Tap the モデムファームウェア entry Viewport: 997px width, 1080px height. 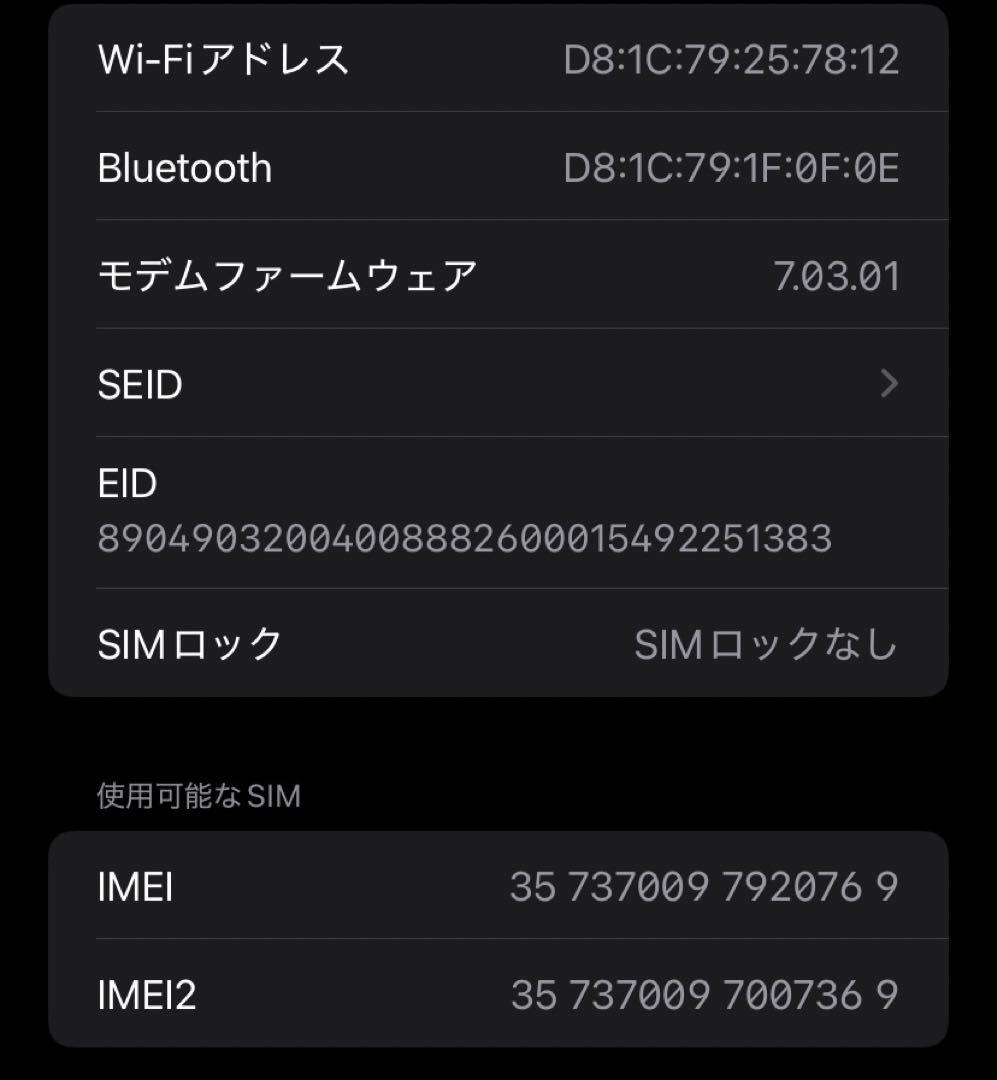pos(497,275)
